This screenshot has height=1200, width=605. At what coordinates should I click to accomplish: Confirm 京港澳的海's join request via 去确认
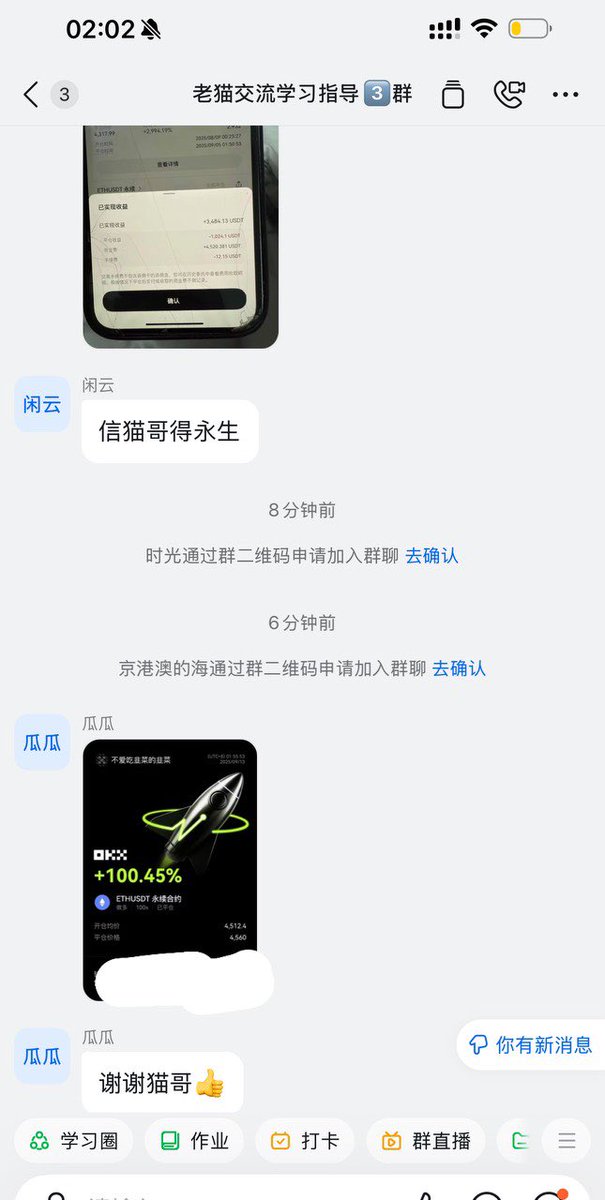point(458,668)
